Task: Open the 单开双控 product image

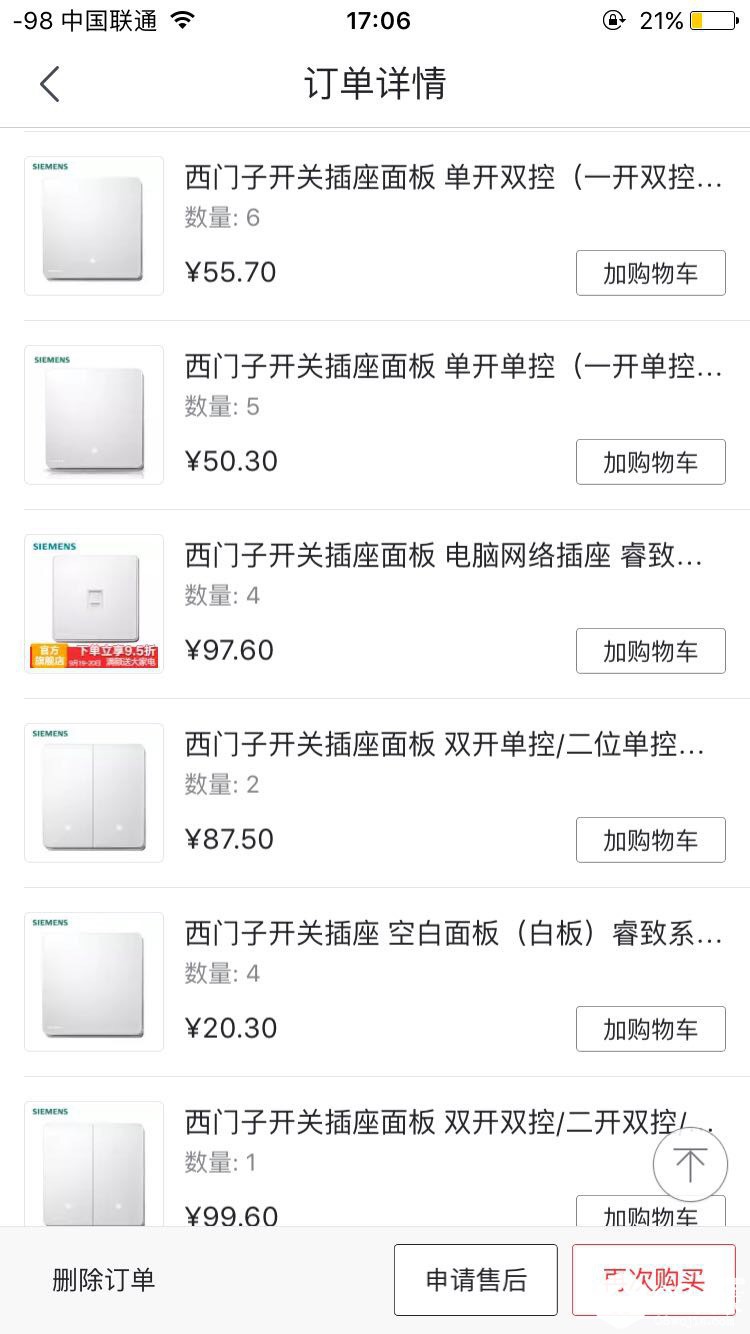Action: pos(94,226)
